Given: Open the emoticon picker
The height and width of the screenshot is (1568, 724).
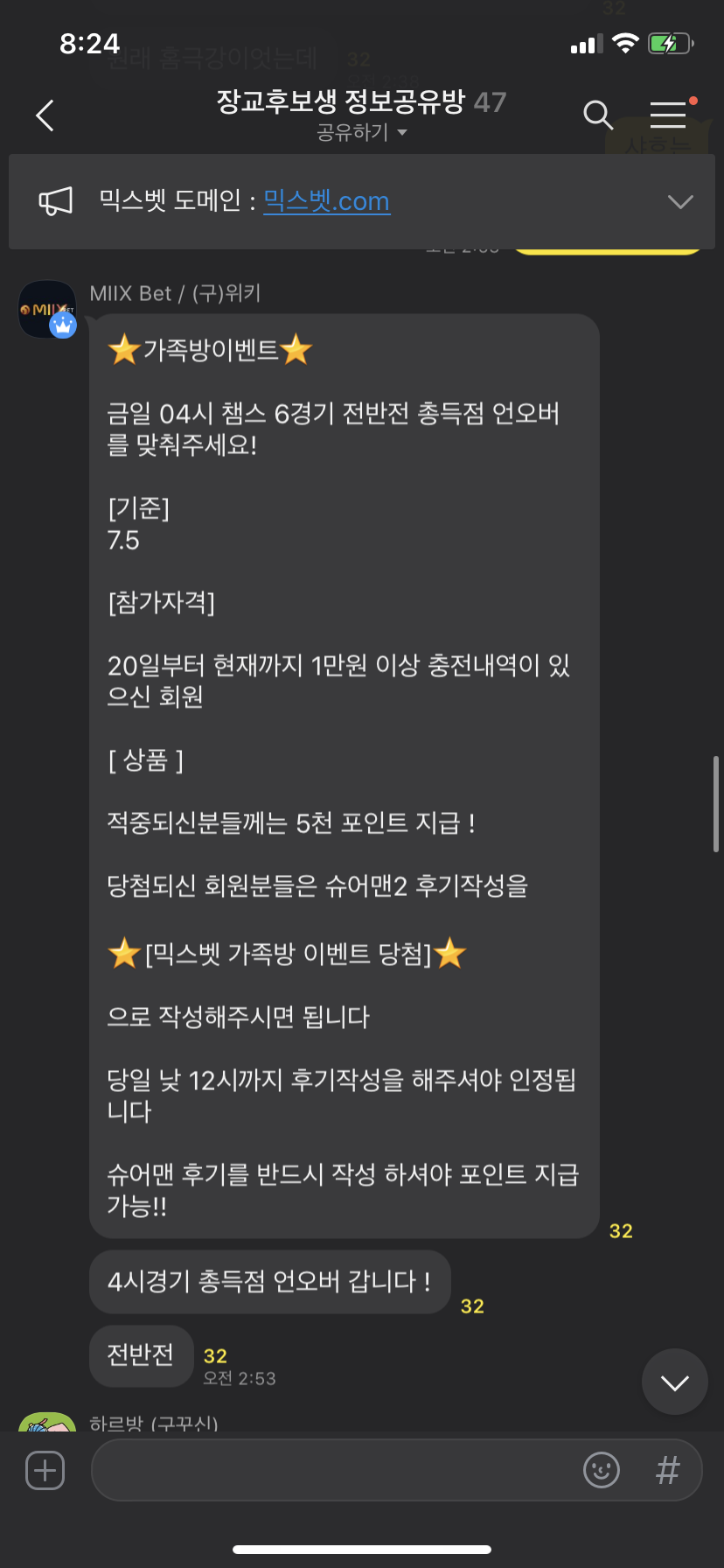Looking at the screenshot, I should click(602, 1471).
